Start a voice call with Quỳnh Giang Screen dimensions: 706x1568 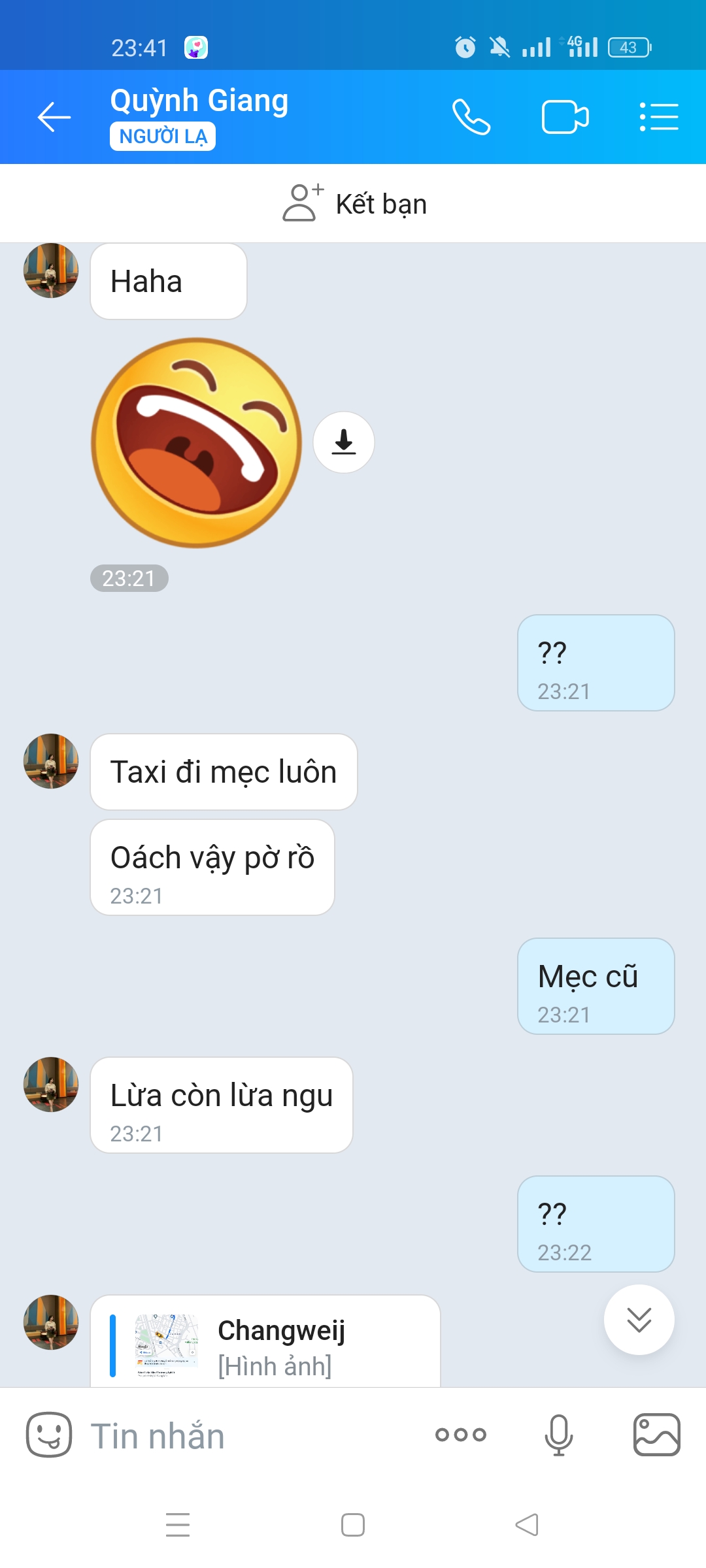click(471, 118)
